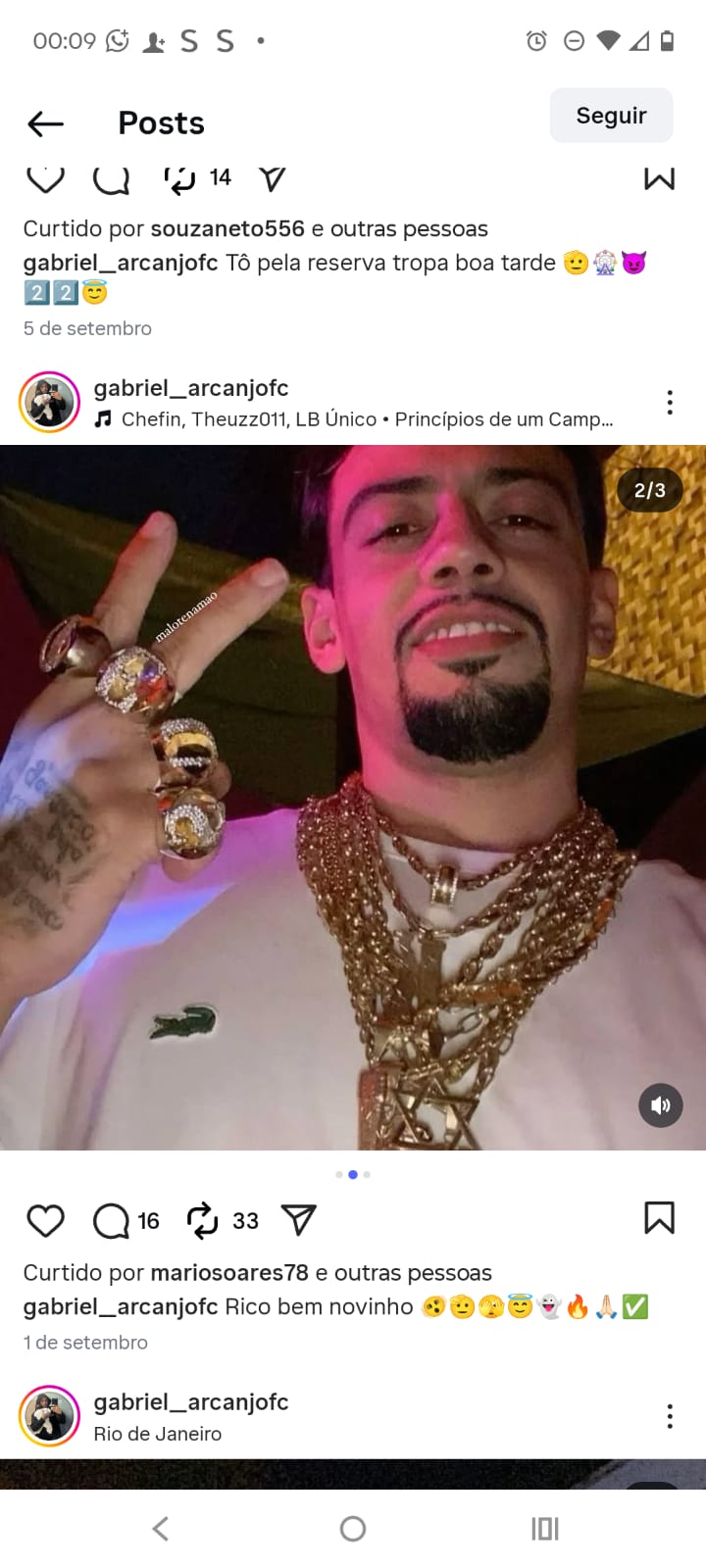
Task: Tap the Seguir button
Action: (611, 116)
